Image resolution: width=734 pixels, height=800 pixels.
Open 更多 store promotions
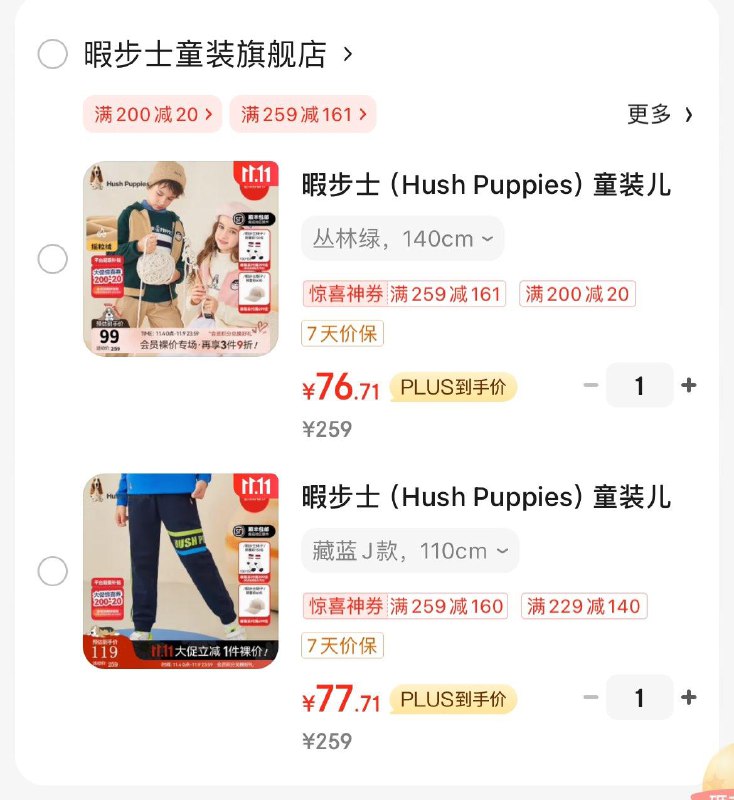pyautogui.click(x=659, y=114)
